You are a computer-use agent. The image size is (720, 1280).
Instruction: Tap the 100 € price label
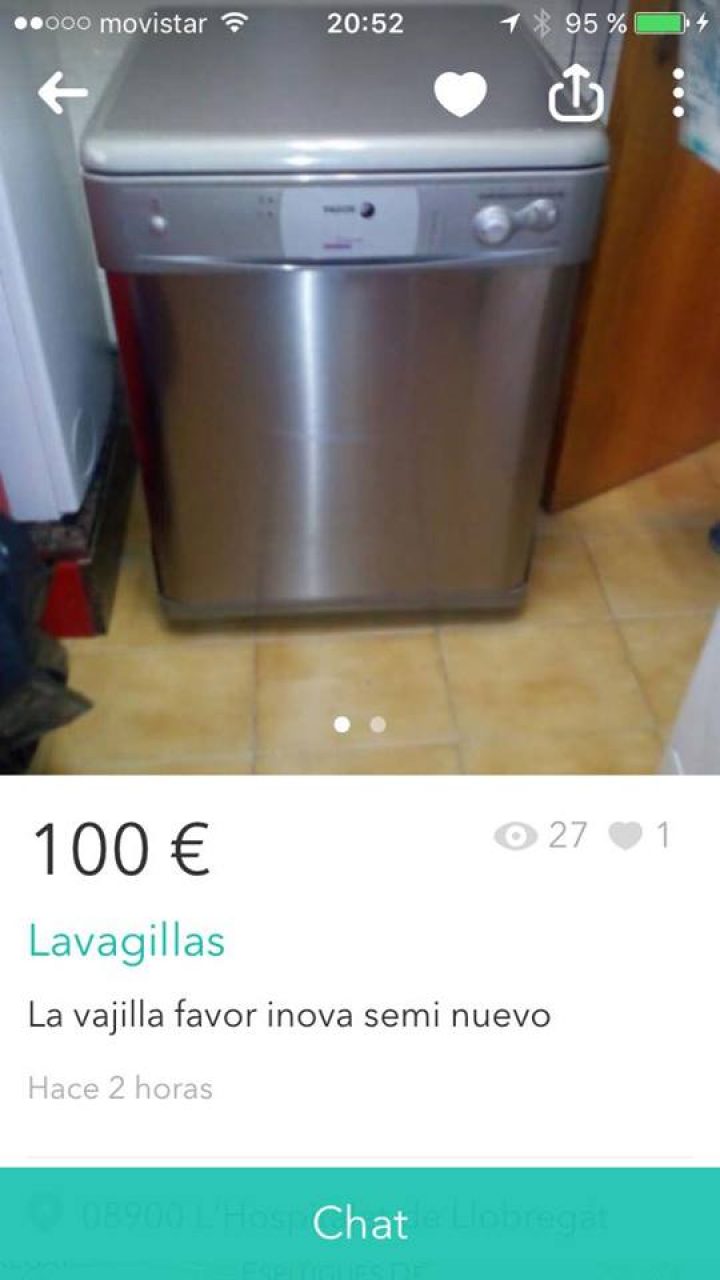coord(120,846)
